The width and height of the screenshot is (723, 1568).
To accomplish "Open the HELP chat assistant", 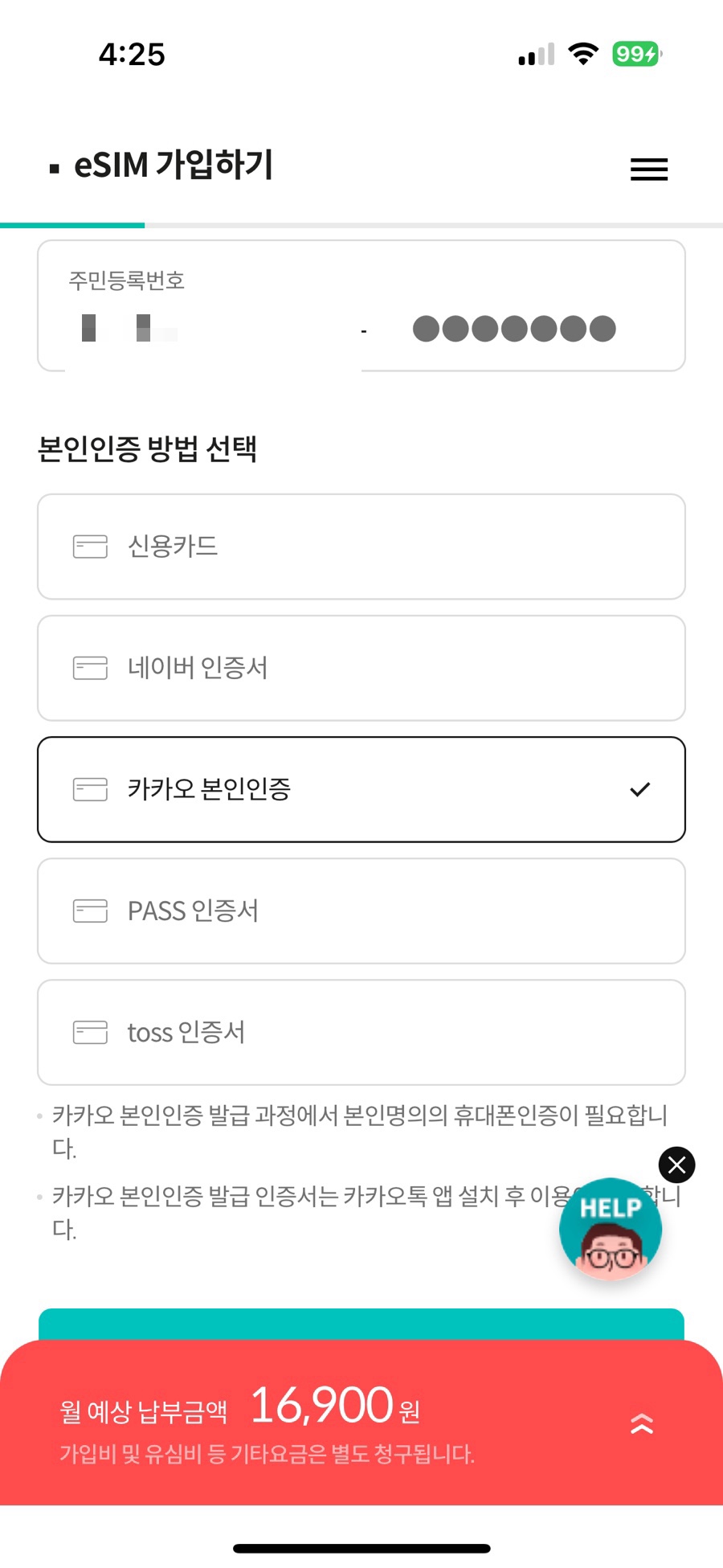I will (611, 1229).
